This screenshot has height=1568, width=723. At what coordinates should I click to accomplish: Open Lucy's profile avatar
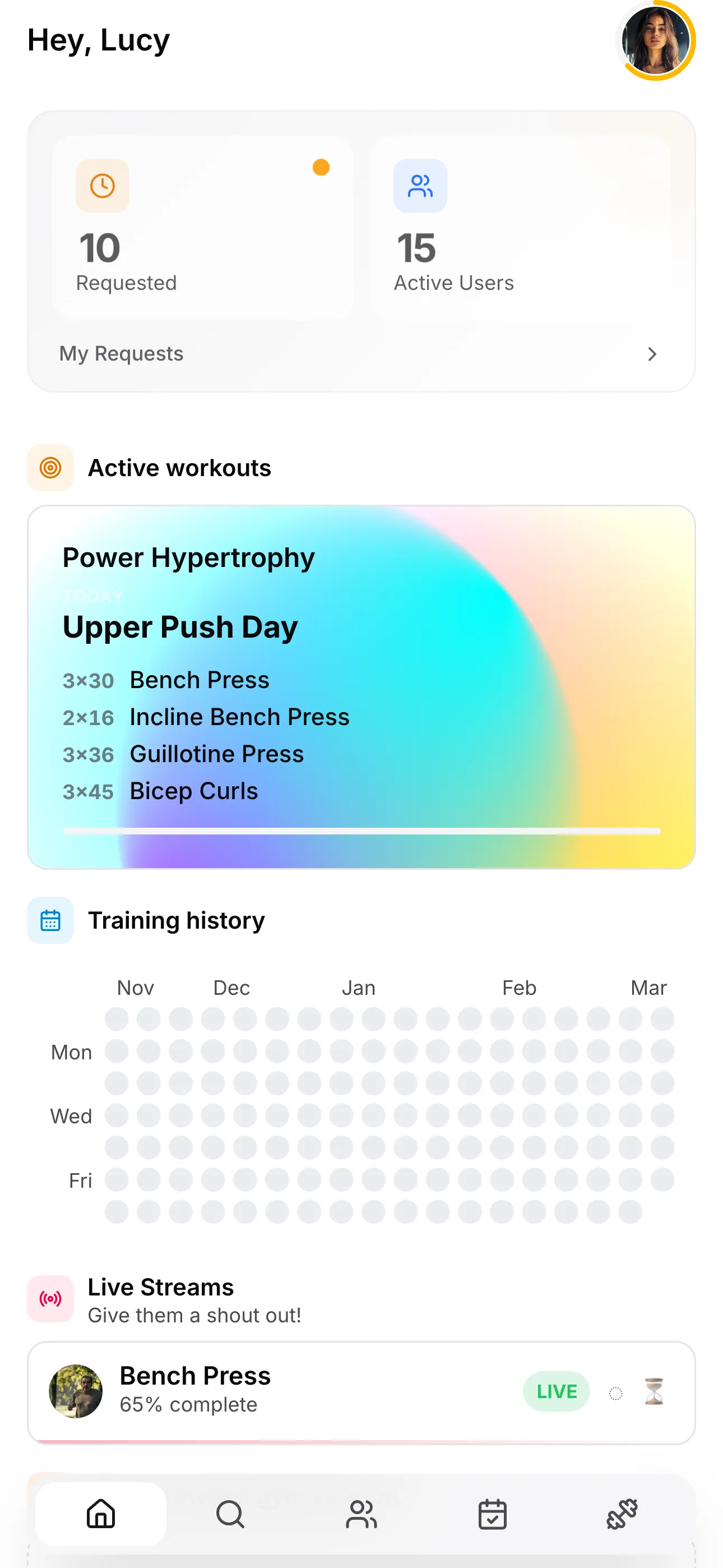[655, 41]
